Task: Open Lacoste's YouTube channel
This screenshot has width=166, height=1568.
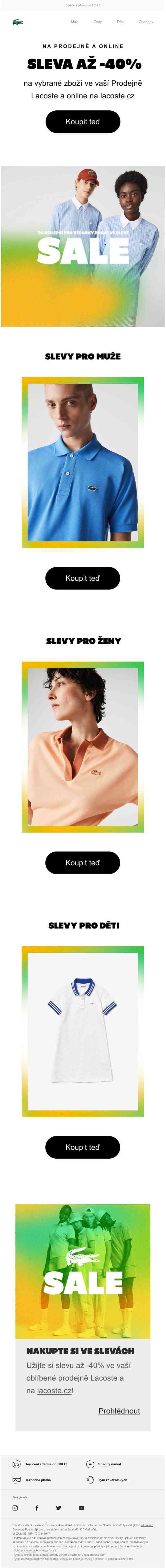Action: pyautogui.click(x=81, y=1508)
